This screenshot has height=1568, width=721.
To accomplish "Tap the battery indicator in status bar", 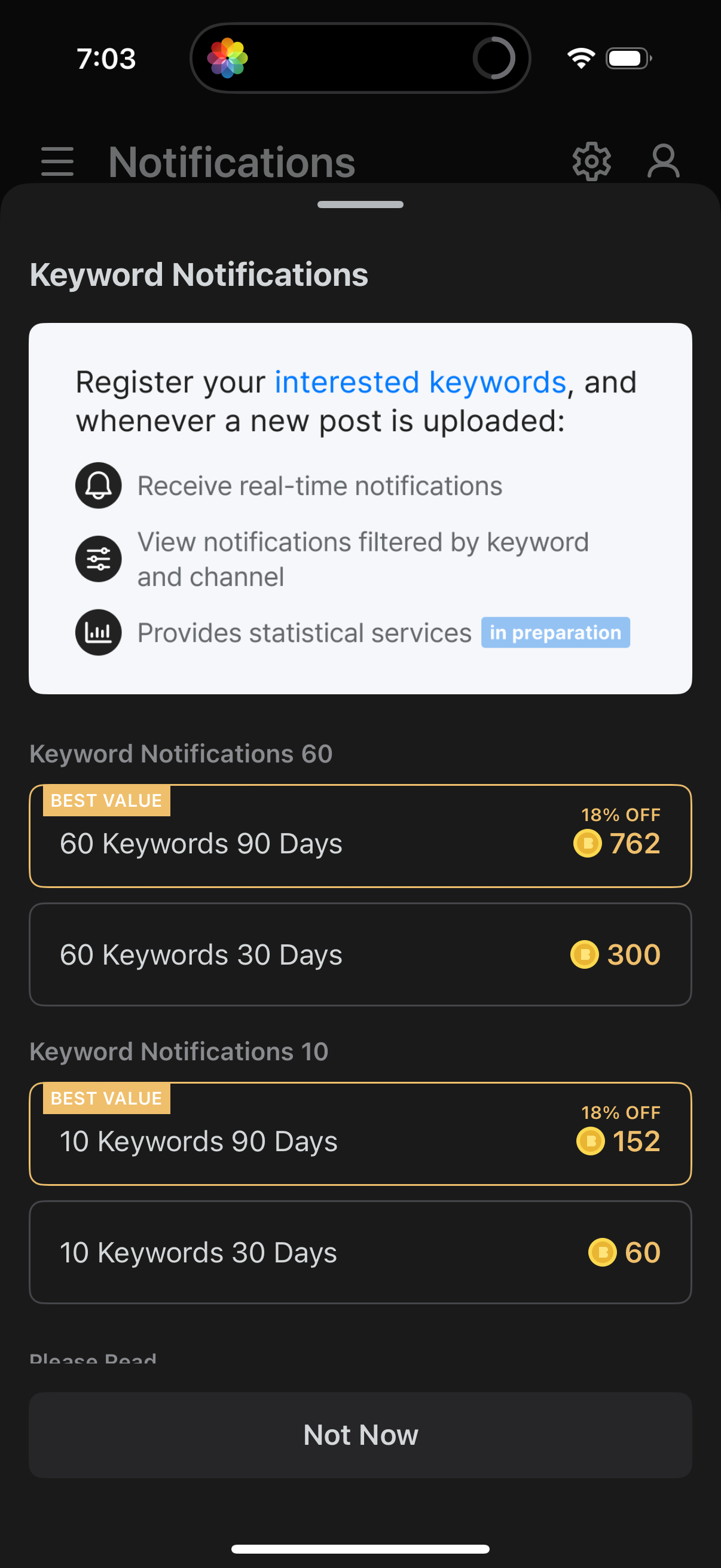I will 627,58.
